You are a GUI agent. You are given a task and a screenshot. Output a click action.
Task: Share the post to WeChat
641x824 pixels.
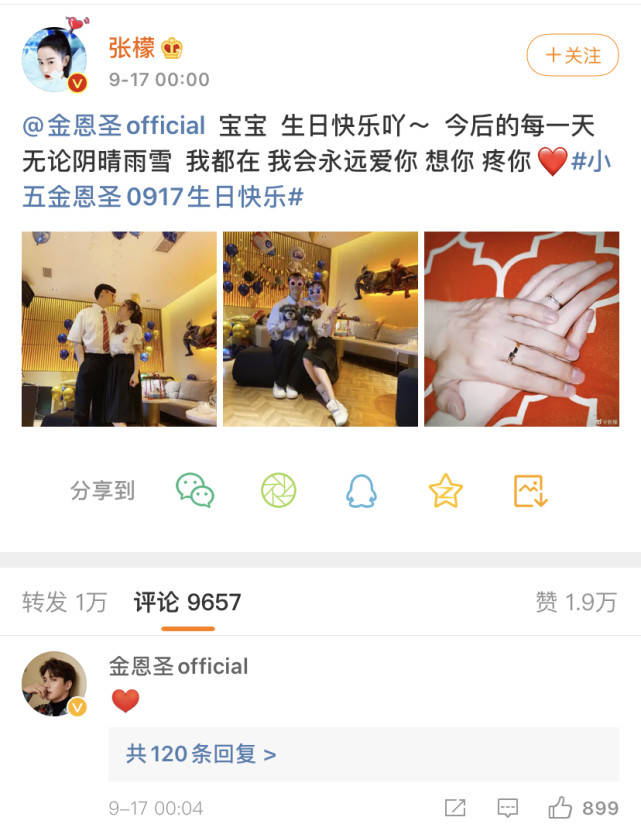pos(195,490)
